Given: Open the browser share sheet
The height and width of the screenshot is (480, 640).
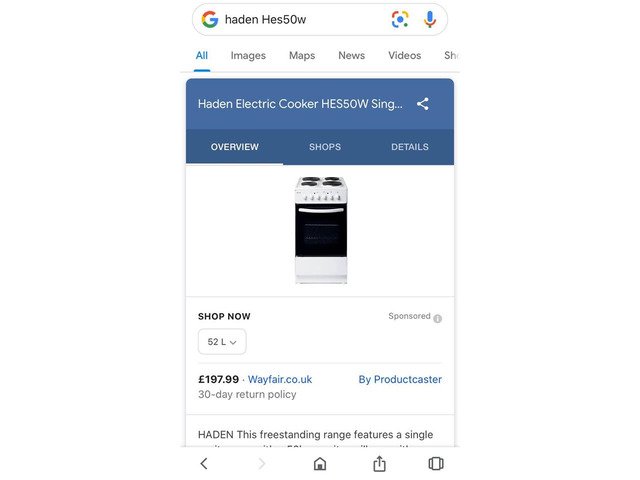Looking at the screenshot, I should point(379,463).
